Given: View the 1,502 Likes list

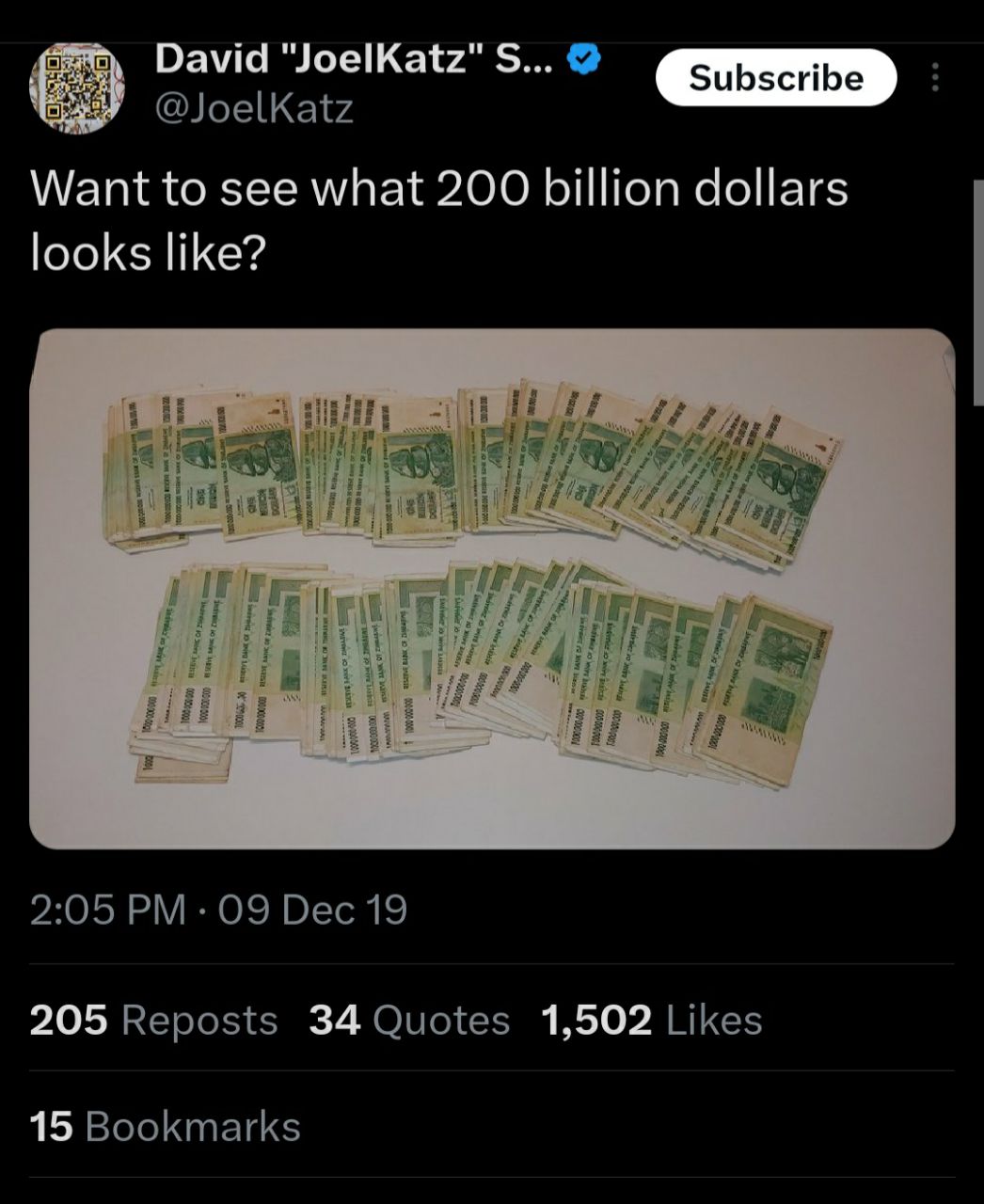Looking at the screenshot, I should pos(651,1020).
